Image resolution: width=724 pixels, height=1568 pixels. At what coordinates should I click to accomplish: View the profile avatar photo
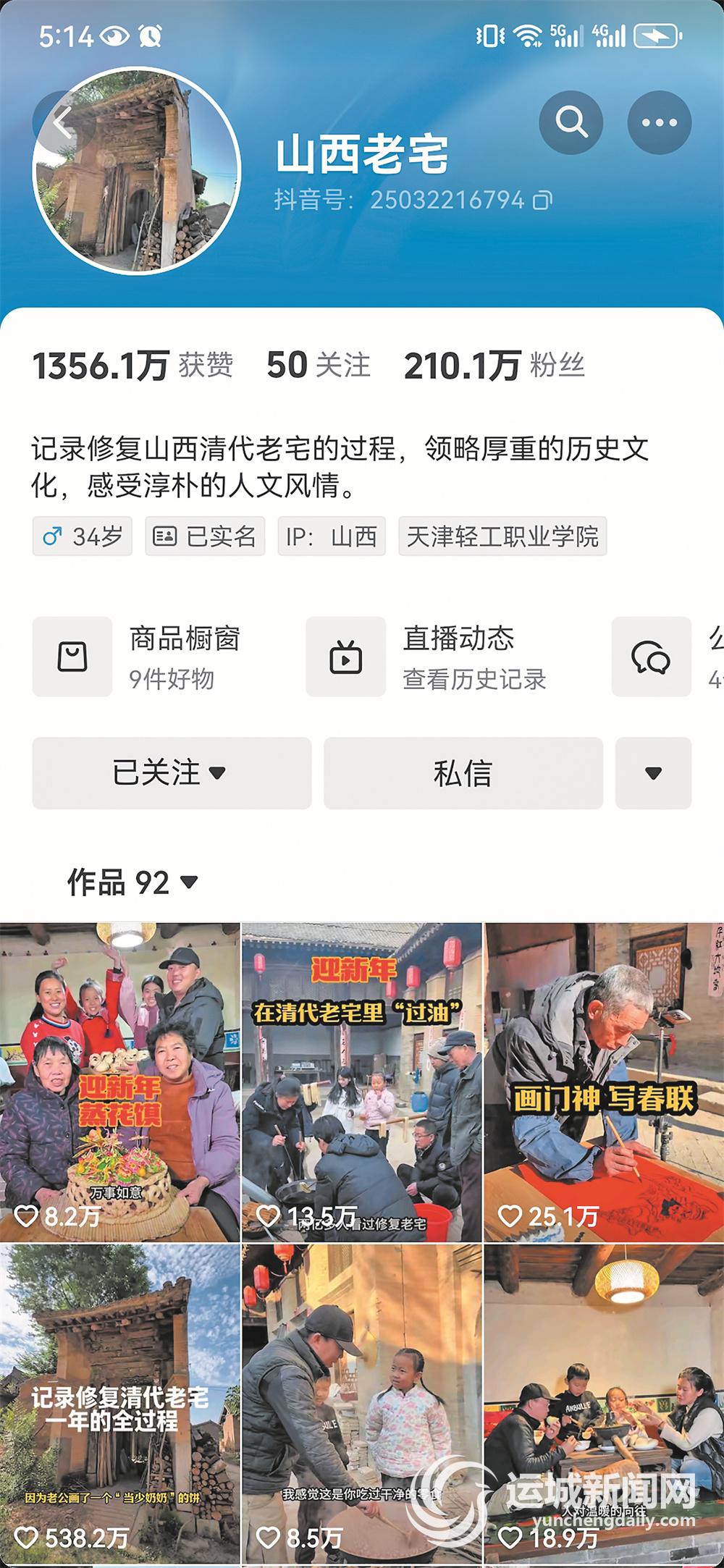pyautogui.click(x=138, y=174)
